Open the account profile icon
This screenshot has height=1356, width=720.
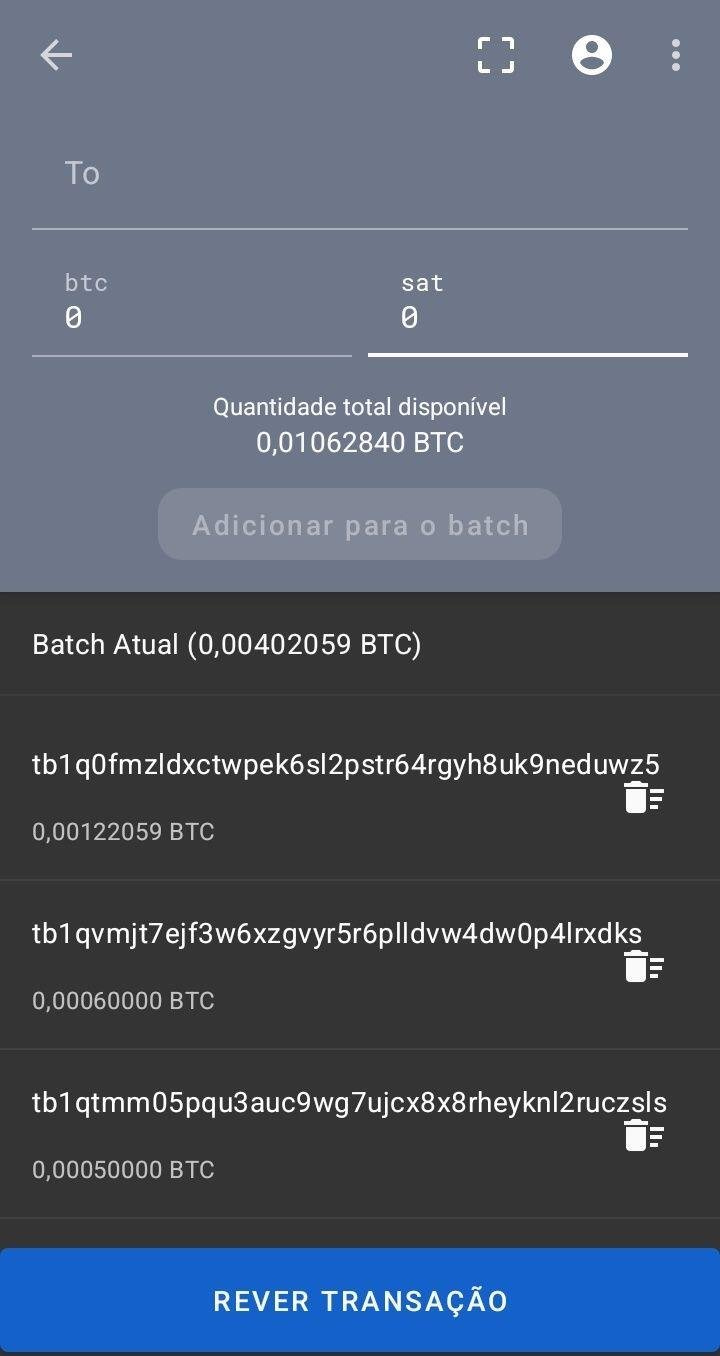click(x=591, y=55)
